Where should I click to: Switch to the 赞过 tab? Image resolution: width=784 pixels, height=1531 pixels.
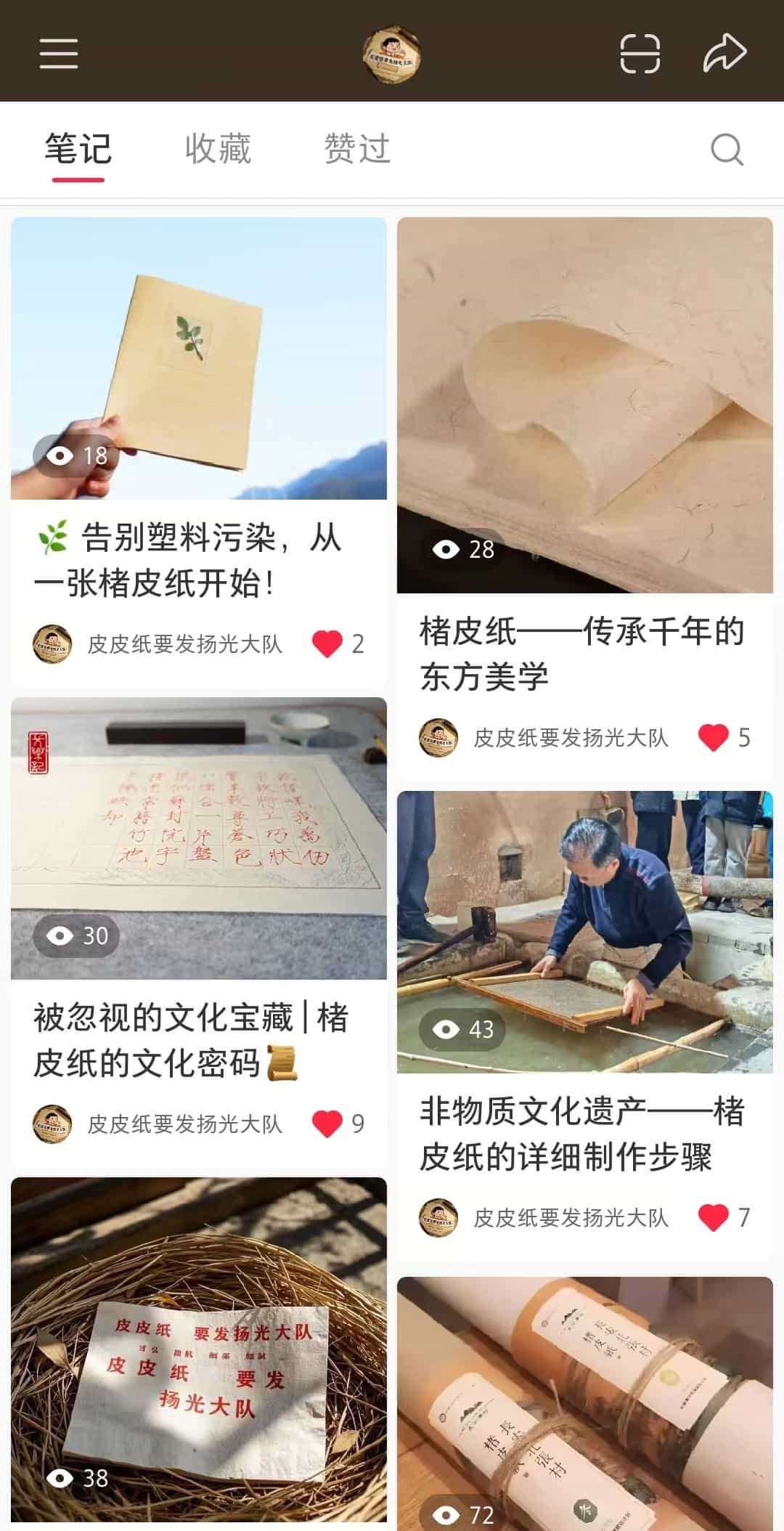357,148
